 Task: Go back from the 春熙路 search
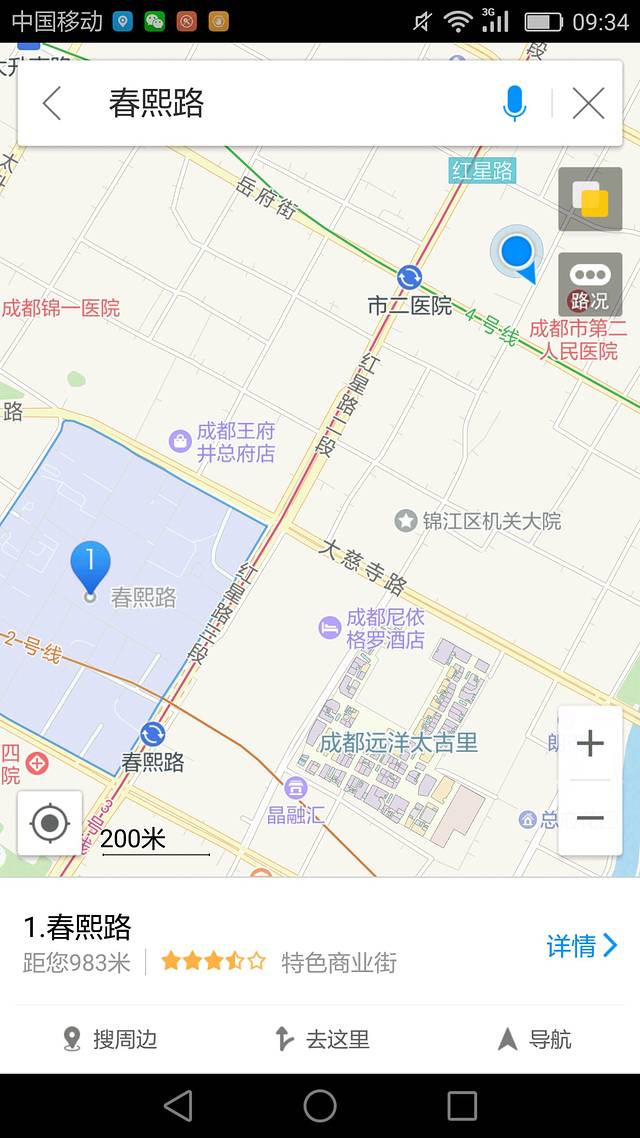point(52,103)
